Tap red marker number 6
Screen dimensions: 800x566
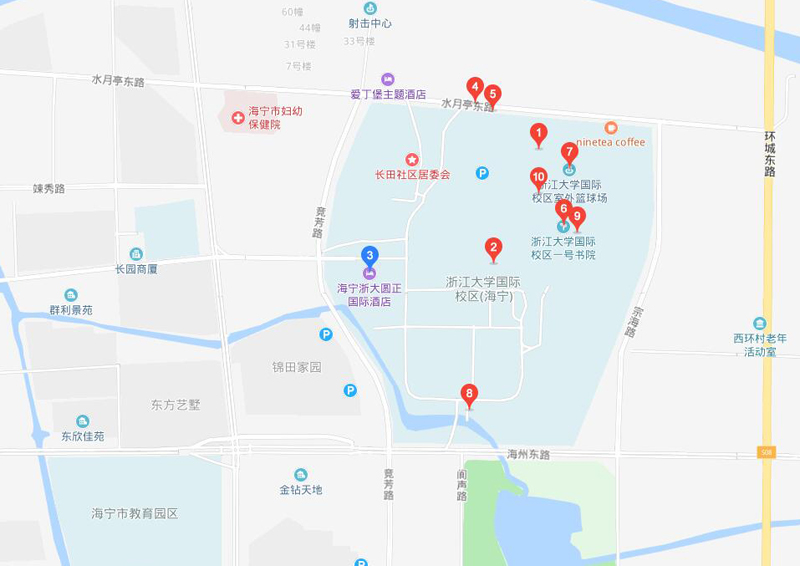[563, 209]
